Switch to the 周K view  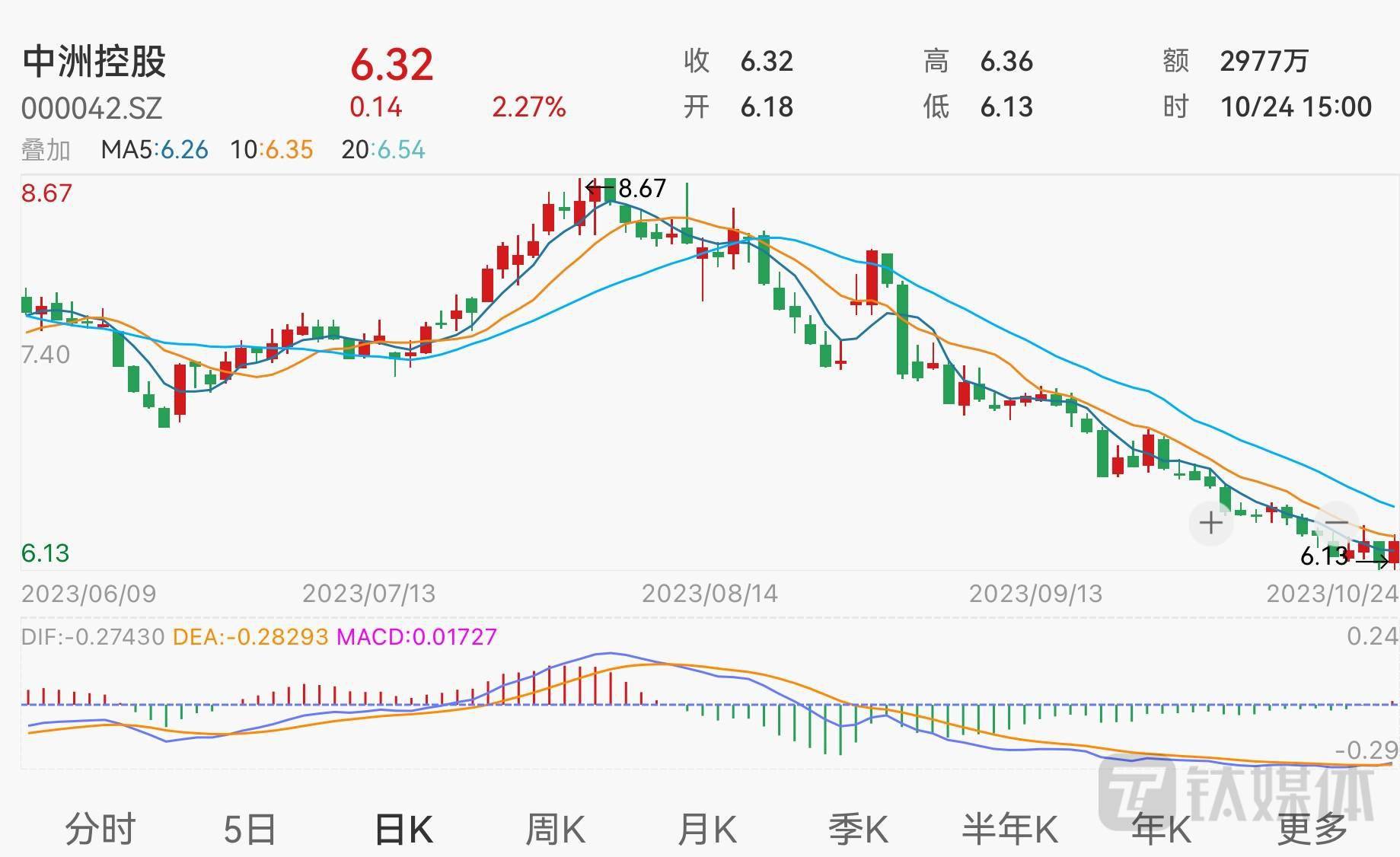(x=555, y=829)
